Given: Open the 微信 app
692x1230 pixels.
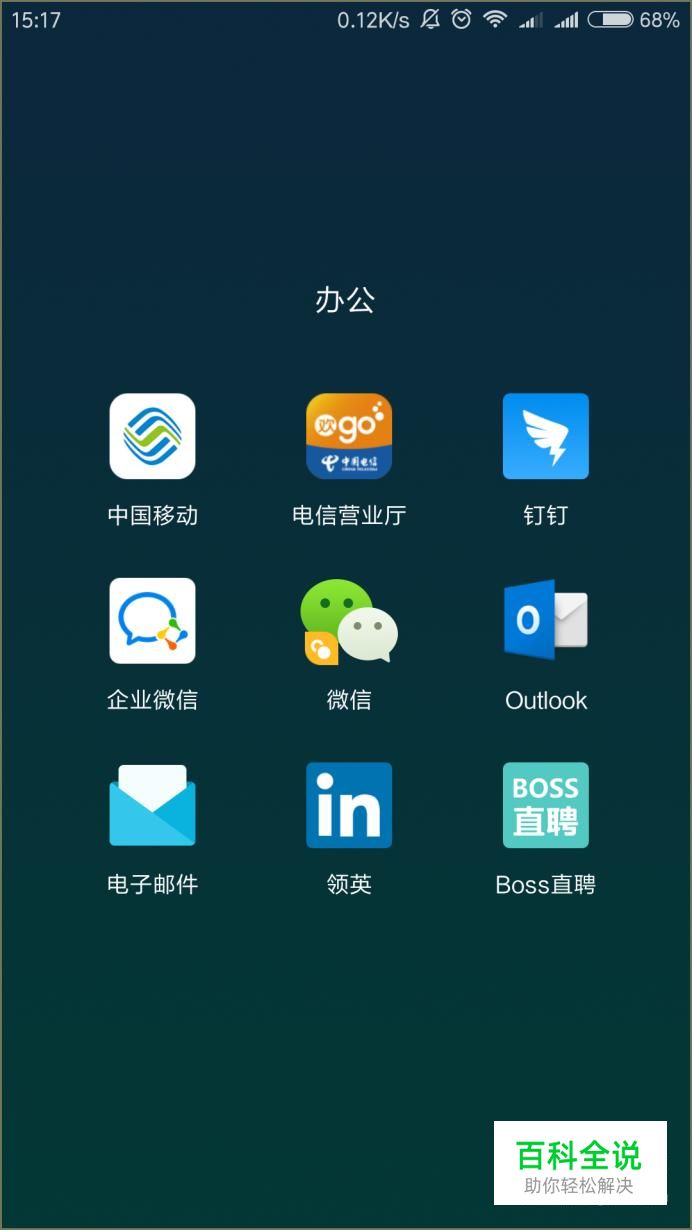Looking at the screenshot, I should coord(349,621).
